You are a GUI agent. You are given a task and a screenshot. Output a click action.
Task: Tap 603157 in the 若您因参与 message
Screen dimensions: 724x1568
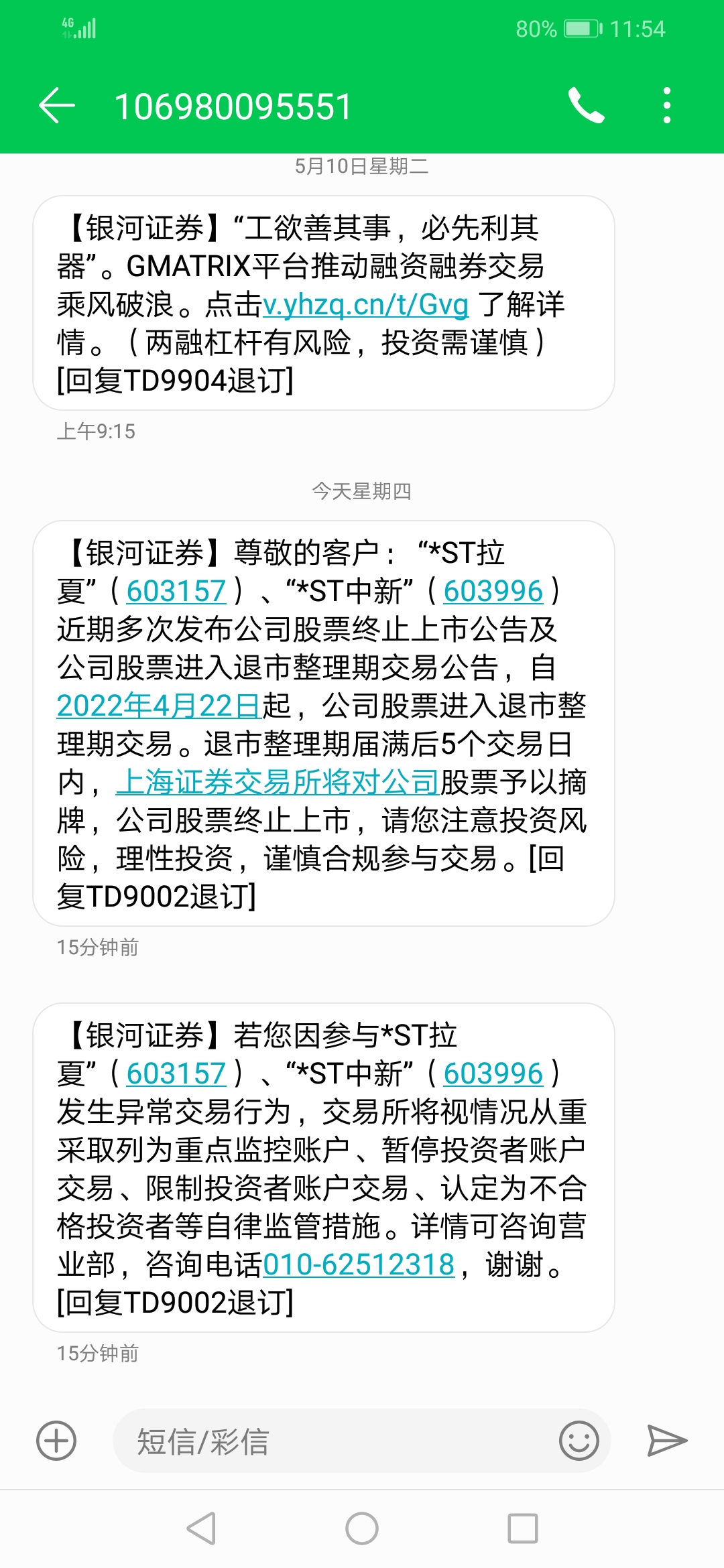(x=176, y=1074)
